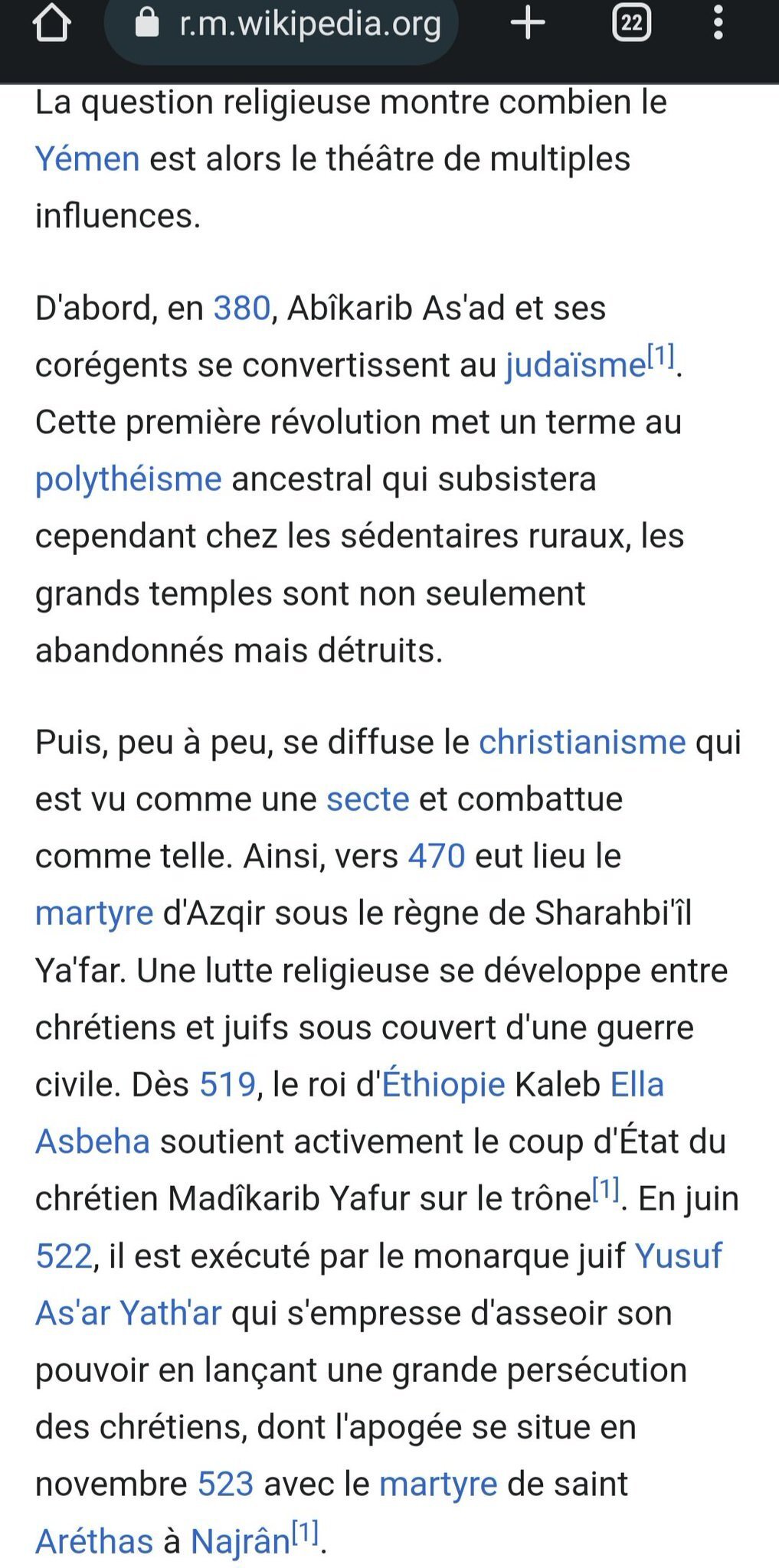The image size is (779, 1568).
Task: Follow the 519 year link
Action: [227, 1085]
